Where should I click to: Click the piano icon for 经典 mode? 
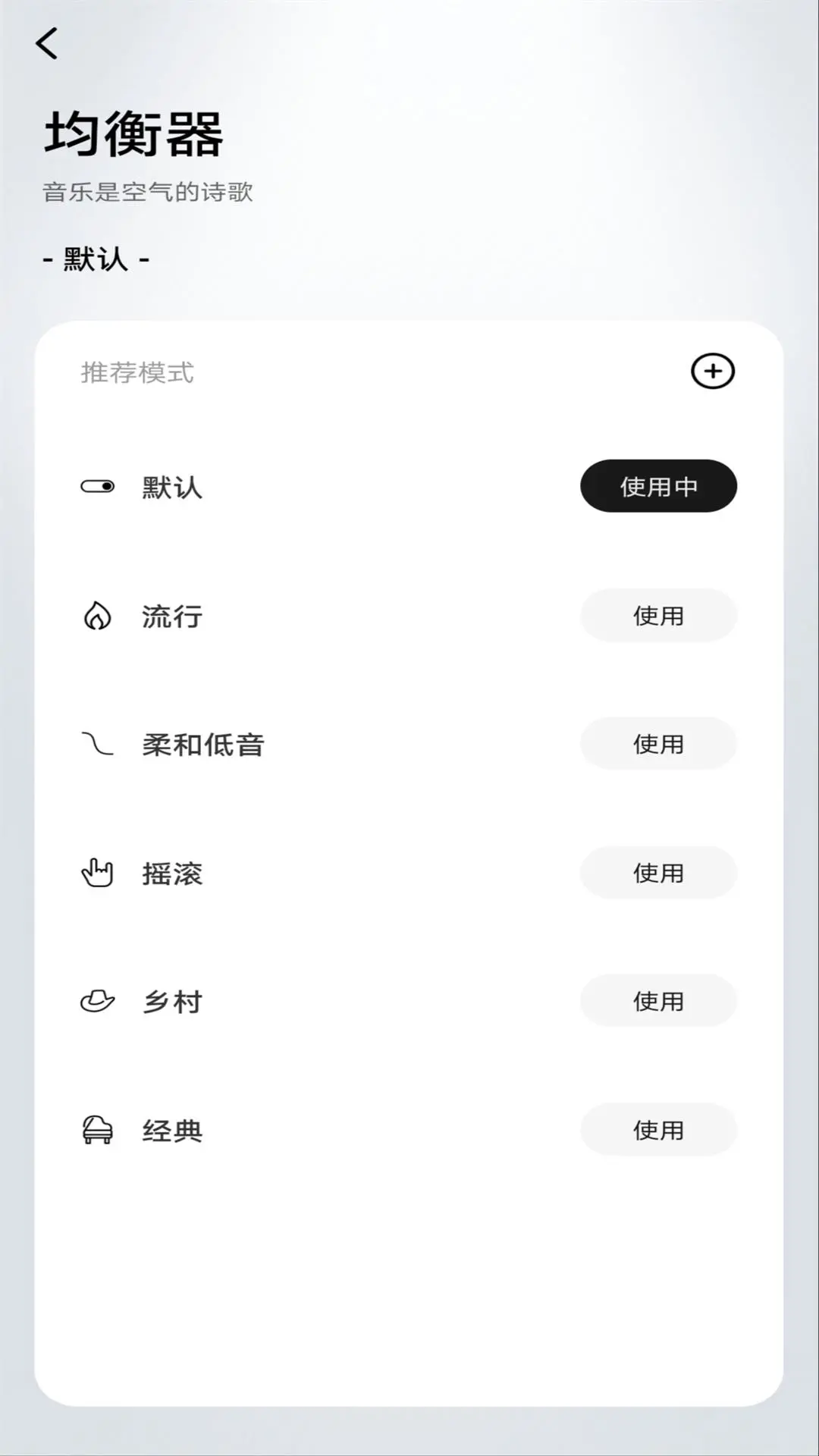coord(96,1128)
